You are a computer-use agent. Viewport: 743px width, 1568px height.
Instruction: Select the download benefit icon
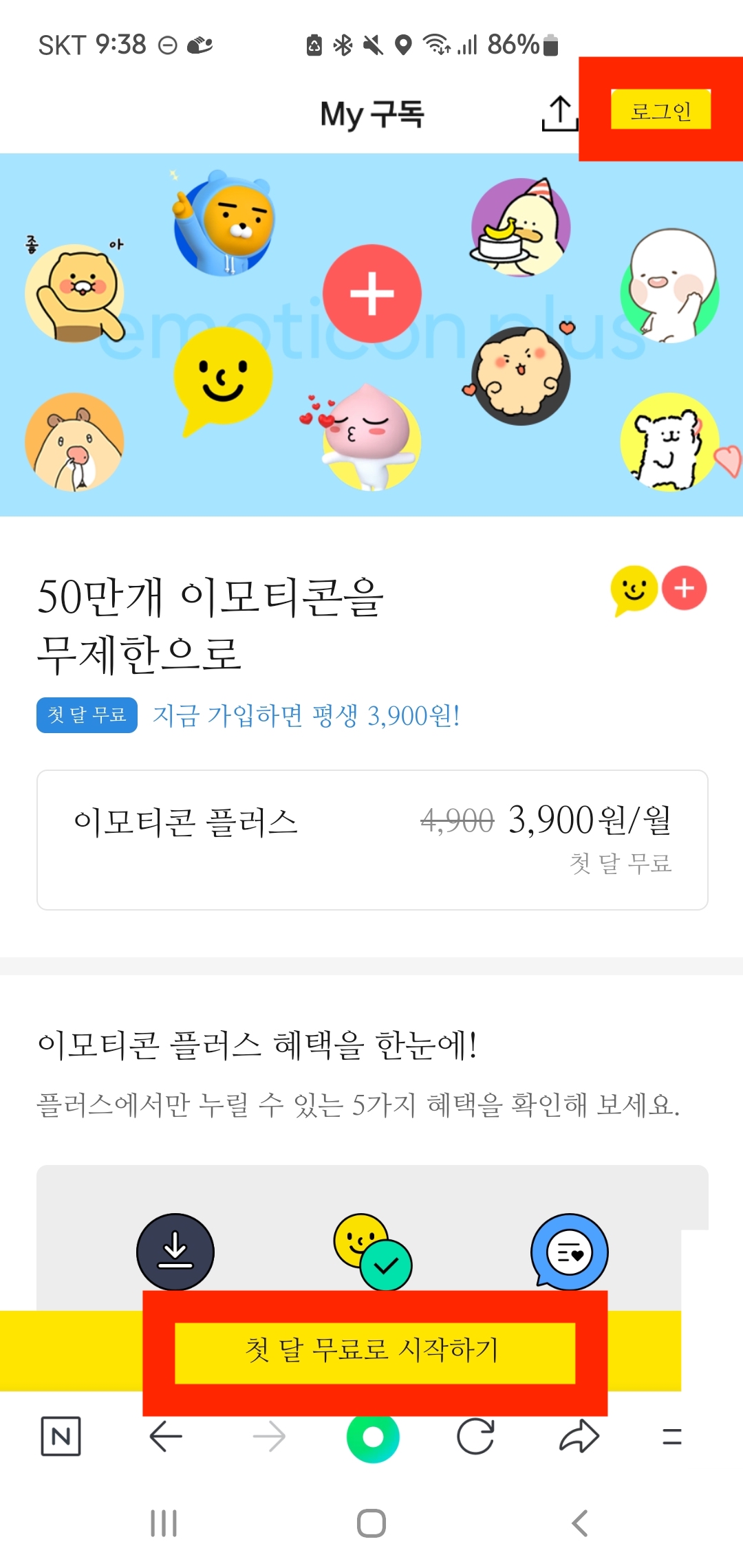click(x=176, y=1252)
